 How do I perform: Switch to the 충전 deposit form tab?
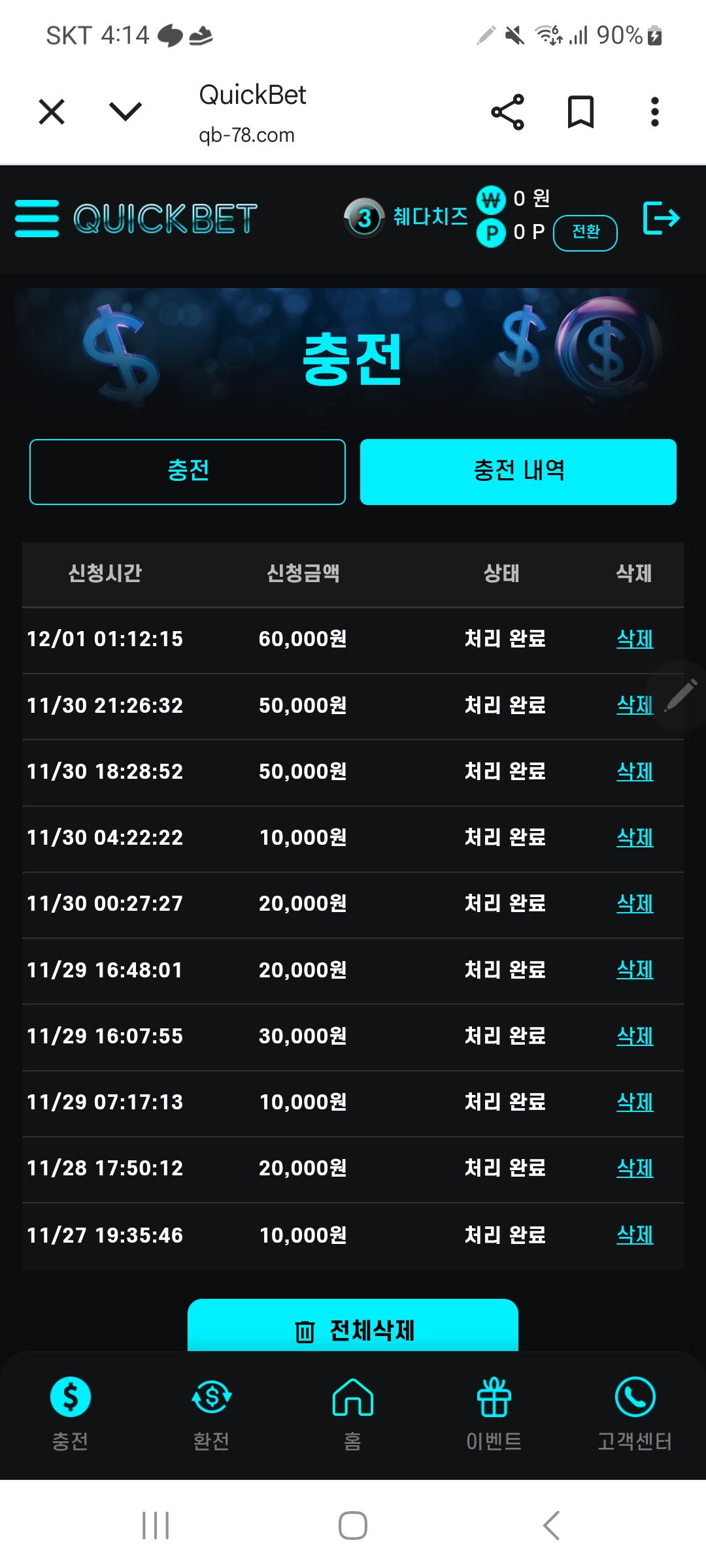pyautogui.click(x=188, y=472)
